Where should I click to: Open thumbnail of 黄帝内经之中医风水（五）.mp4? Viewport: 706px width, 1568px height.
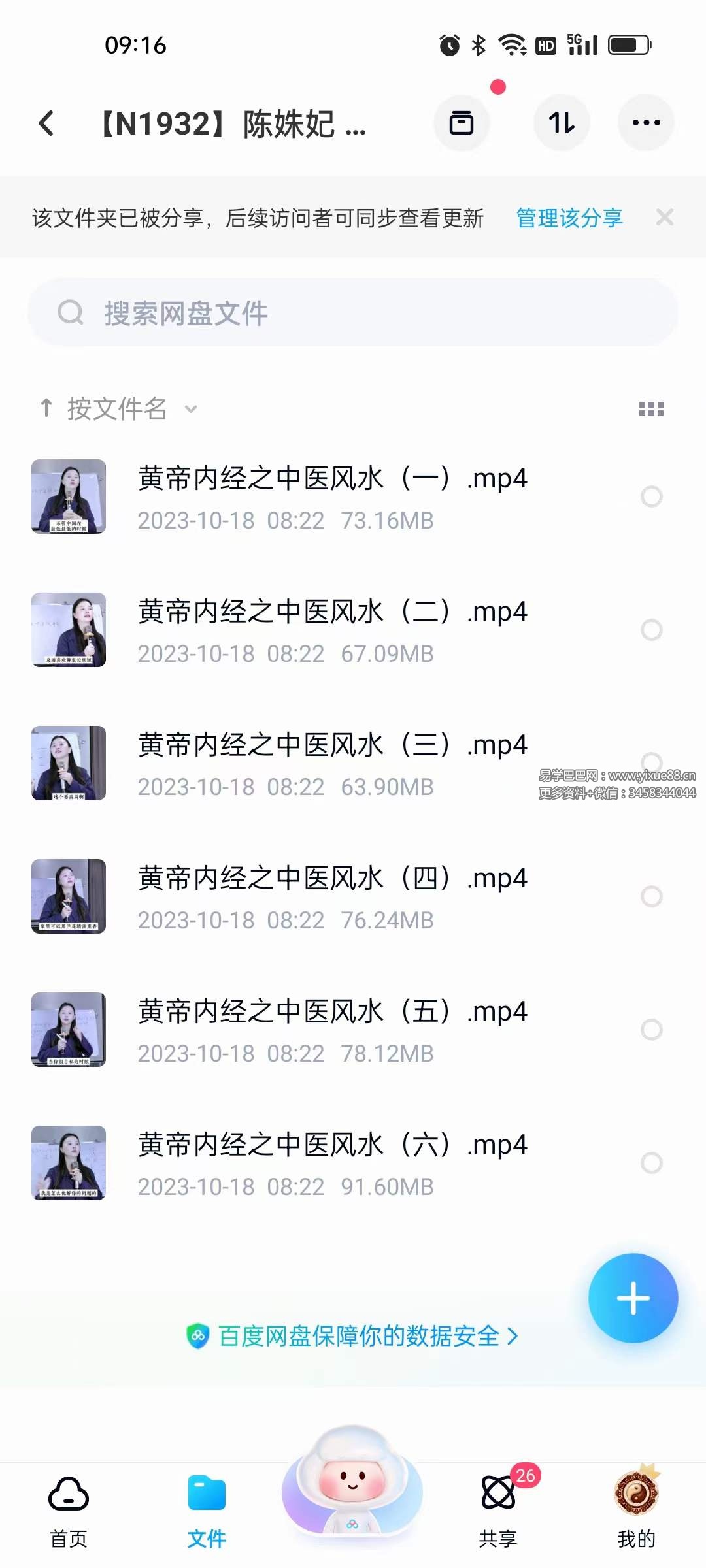69,1029
